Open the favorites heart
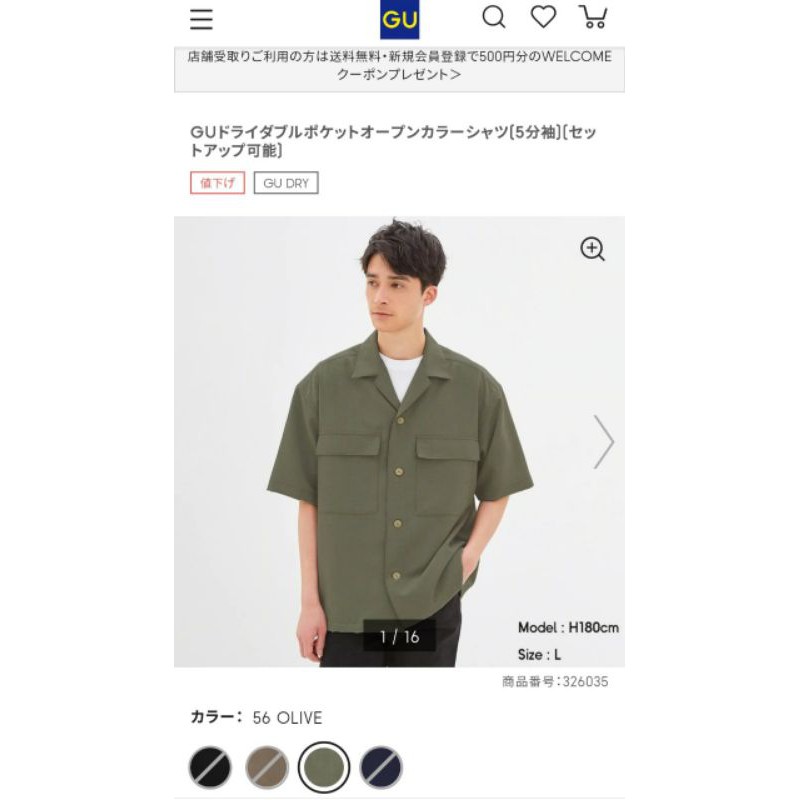 [x=543, y=17]
